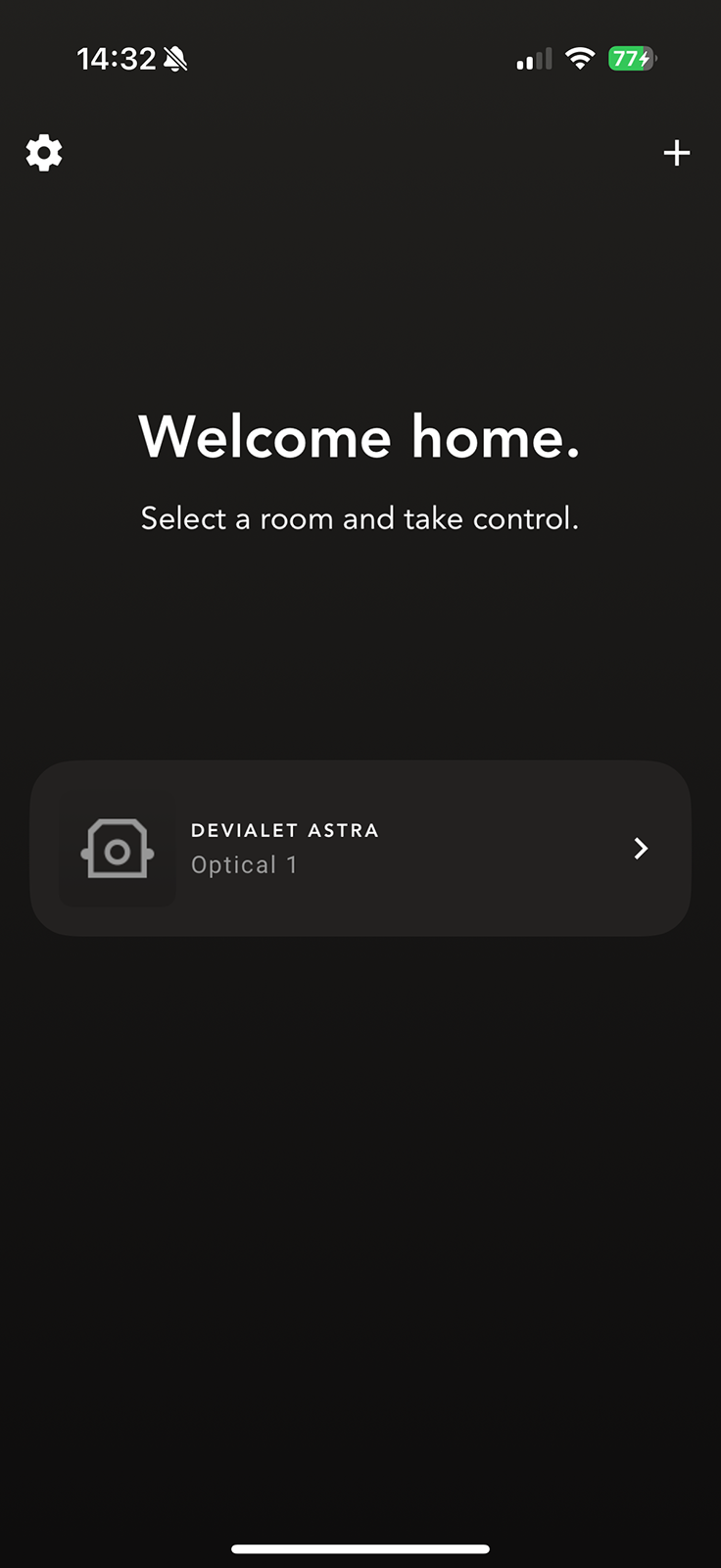Open the Devialet Astra room card
The image size is (721, 1568).
(x=360, y=848)
